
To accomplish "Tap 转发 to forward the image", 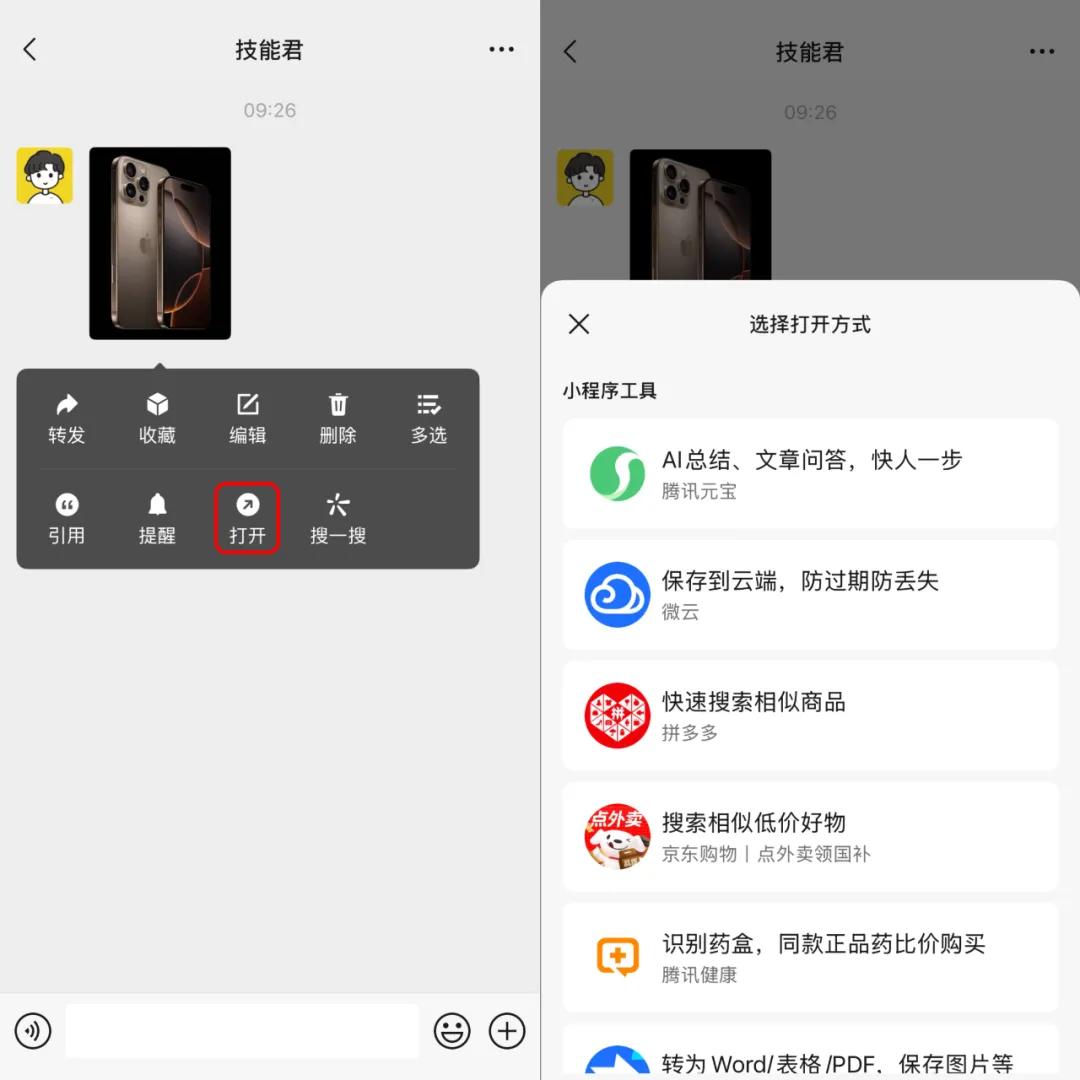I will (x=66, y=418).
